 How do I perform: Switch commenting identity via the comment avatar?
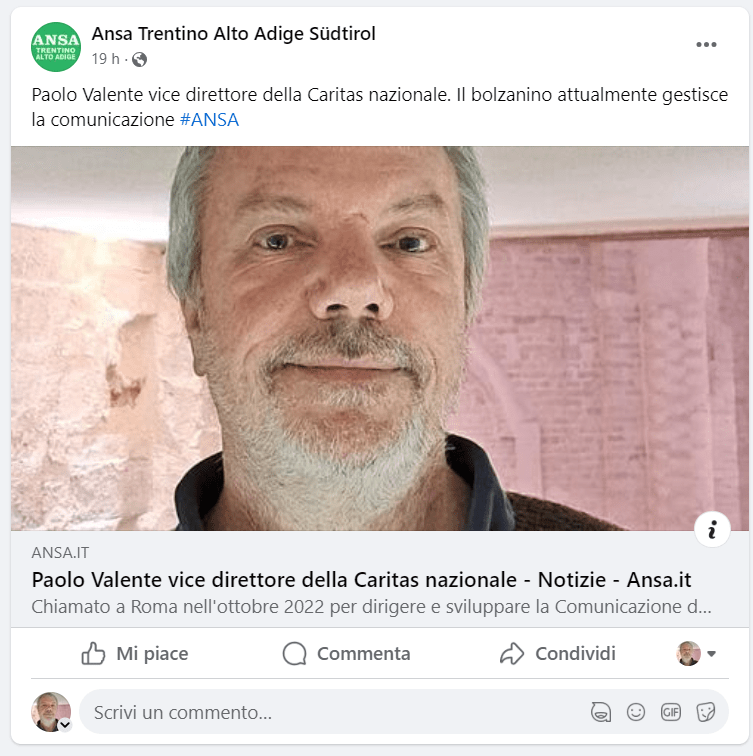51,712
